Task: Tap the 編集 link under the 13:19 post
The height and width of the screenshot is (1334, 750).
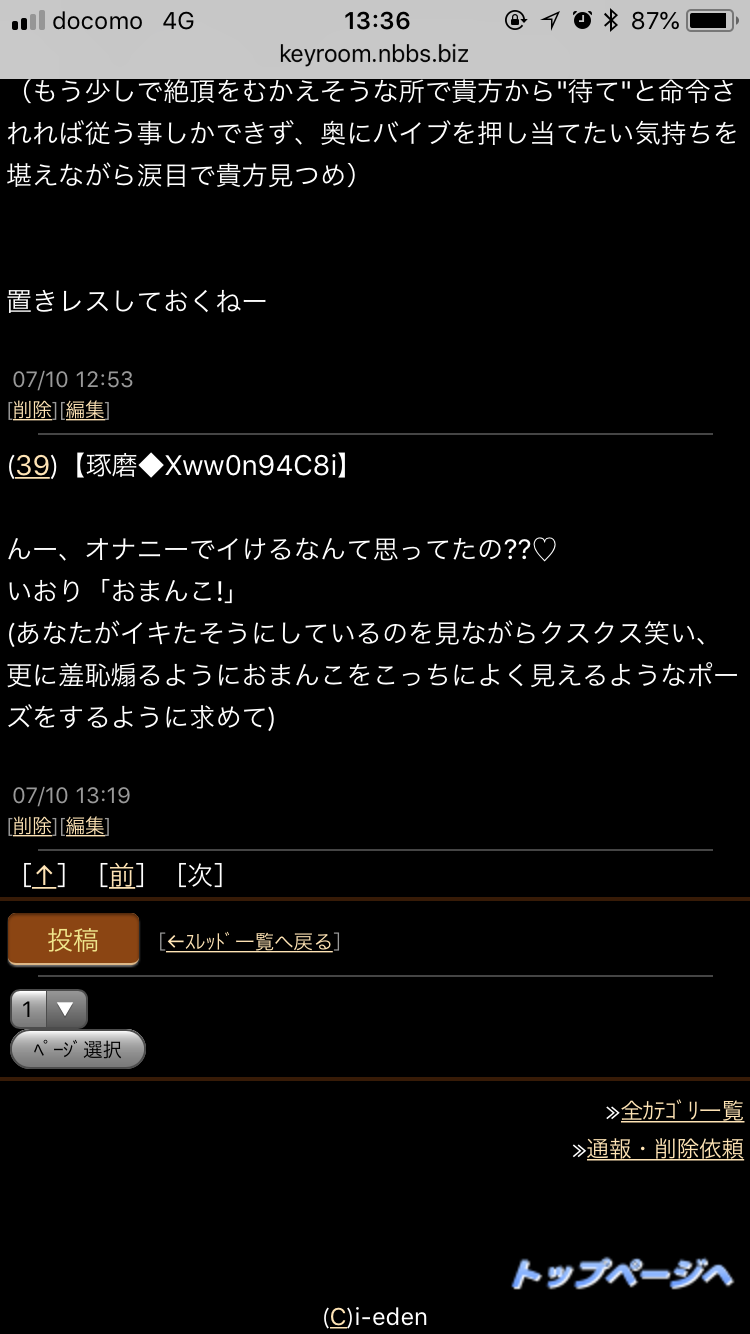Action: [x=85, y=826]
